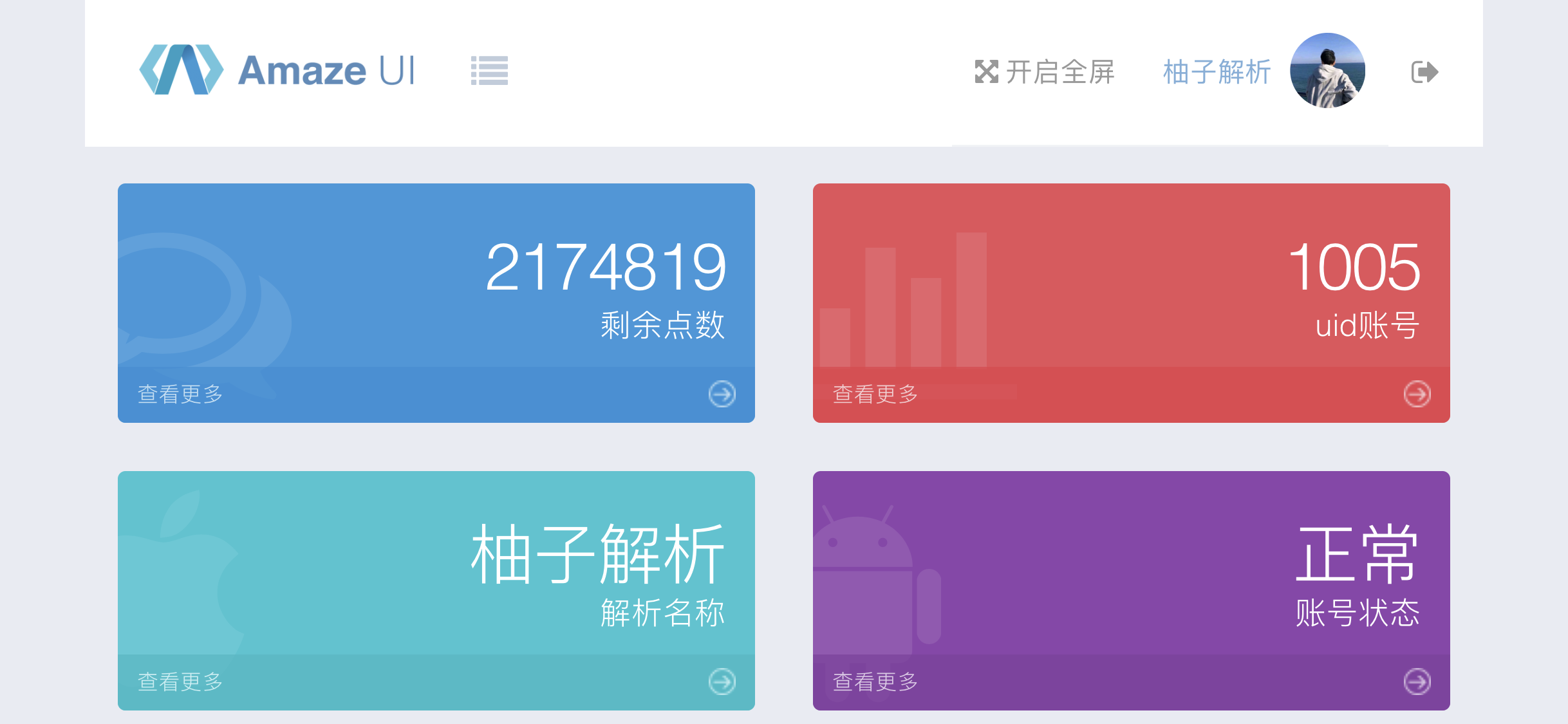Enable fullscreen with 开启全屏
1568x724 pixels.
pyautogui.click(x=1044, y=71)
